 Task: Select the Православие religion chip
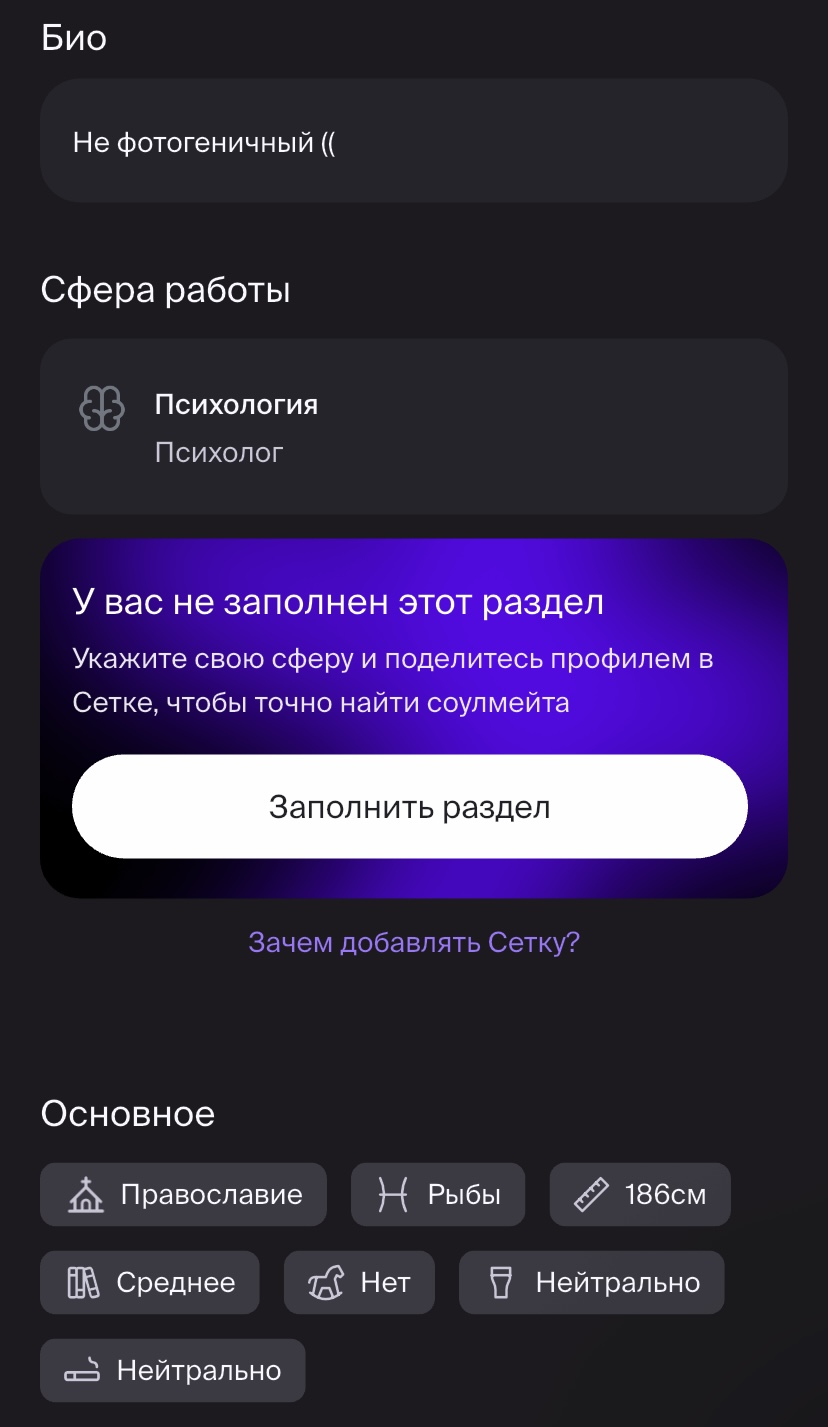pyautogui.click(x=184, y=1194)
